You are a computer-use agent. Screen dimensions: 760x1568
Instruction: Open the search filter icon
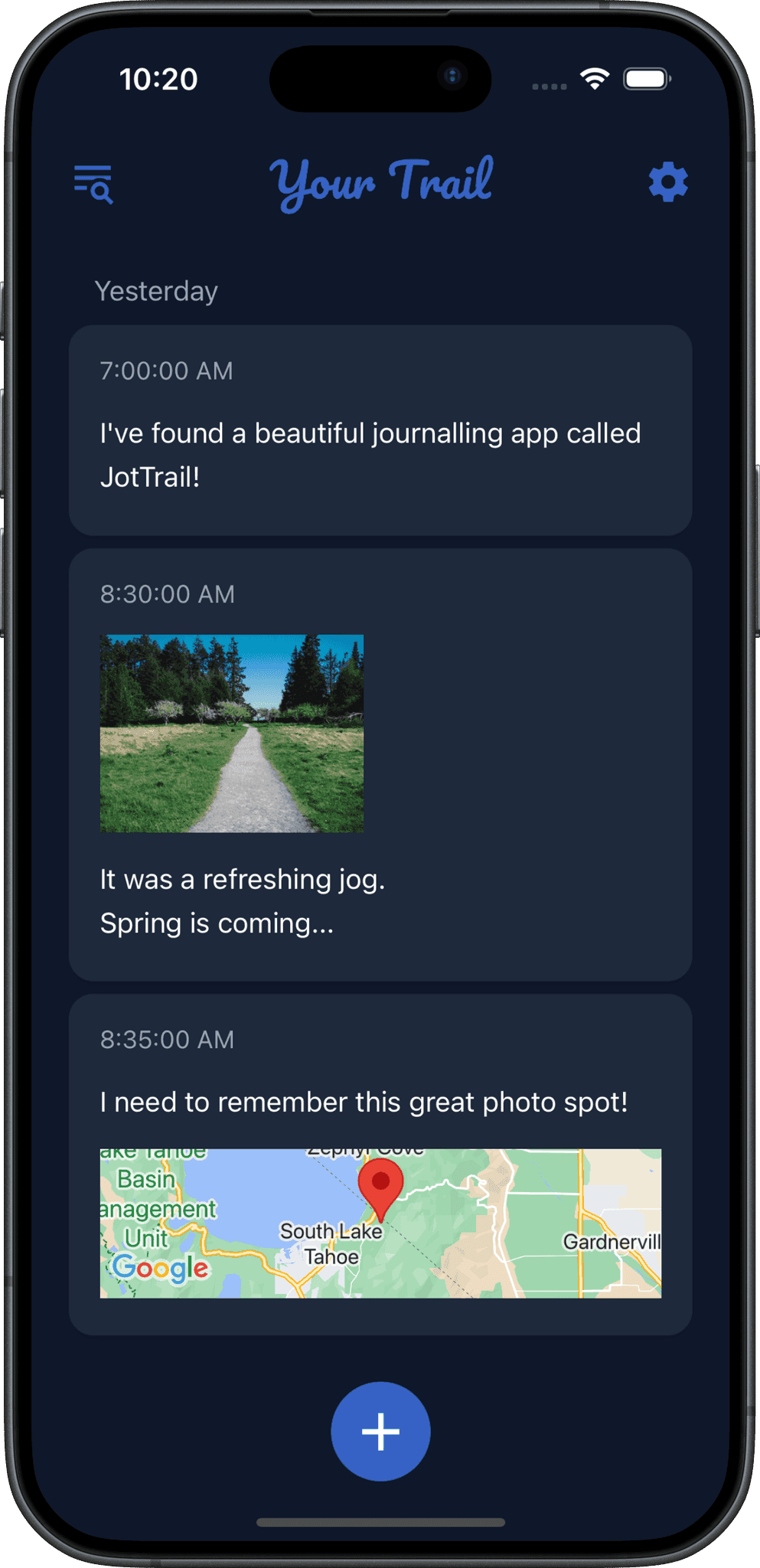94,185
